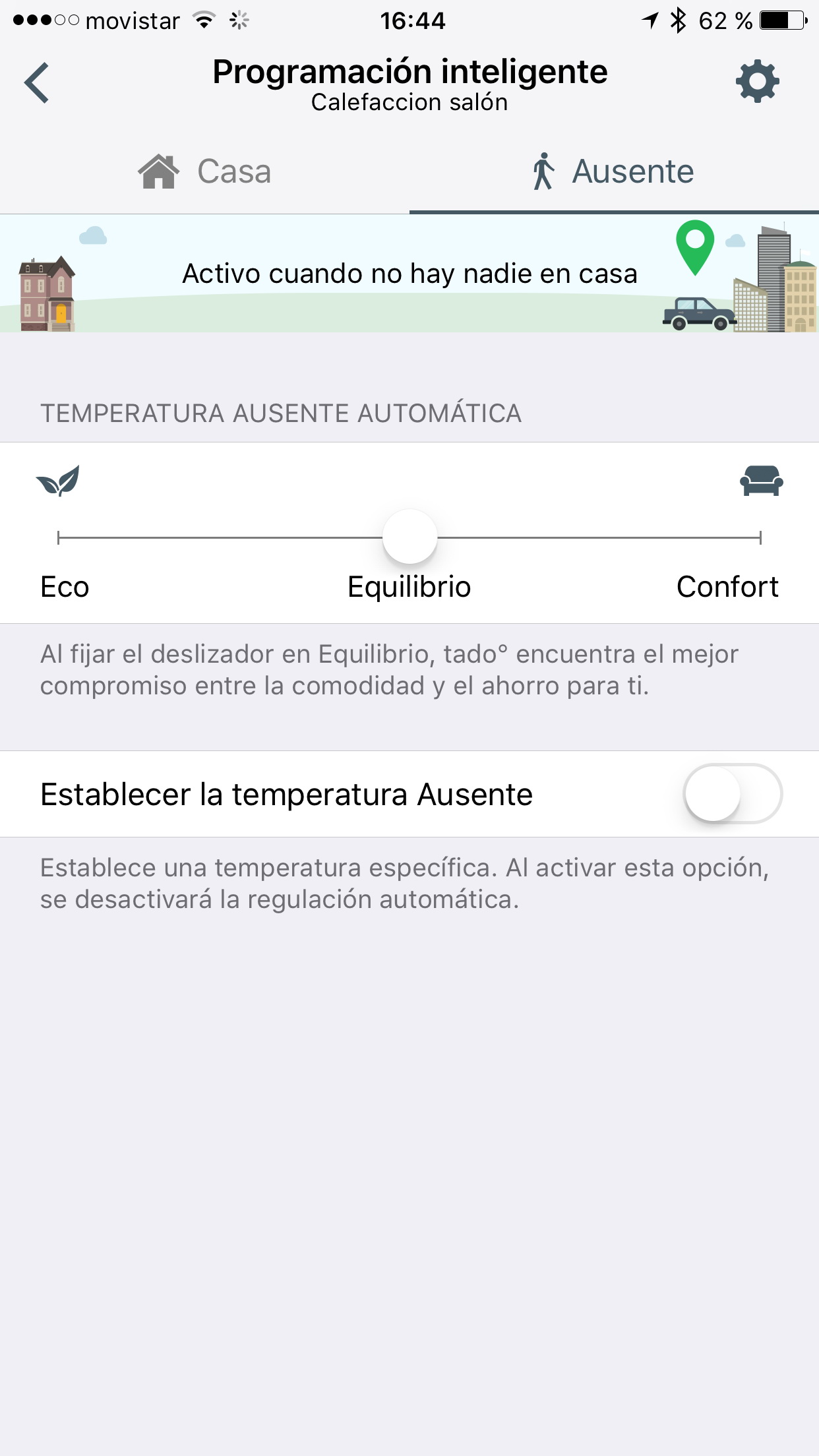
Task: Enable Establecer la temperatura Ausente
Action: 732,794
